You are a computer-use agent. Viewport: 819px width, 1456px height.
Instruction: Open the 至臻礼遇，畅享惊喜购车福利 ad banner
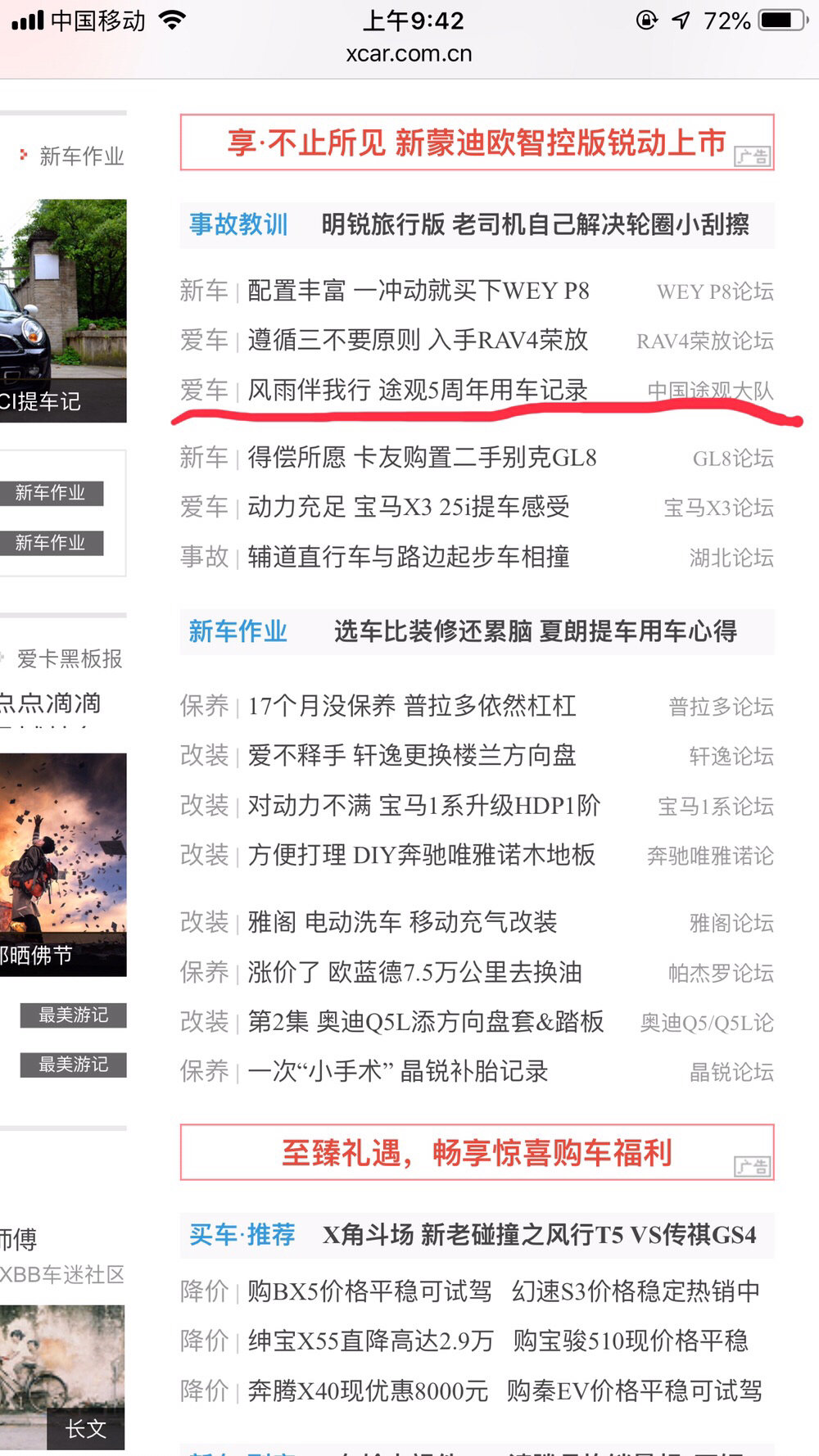477,1153
